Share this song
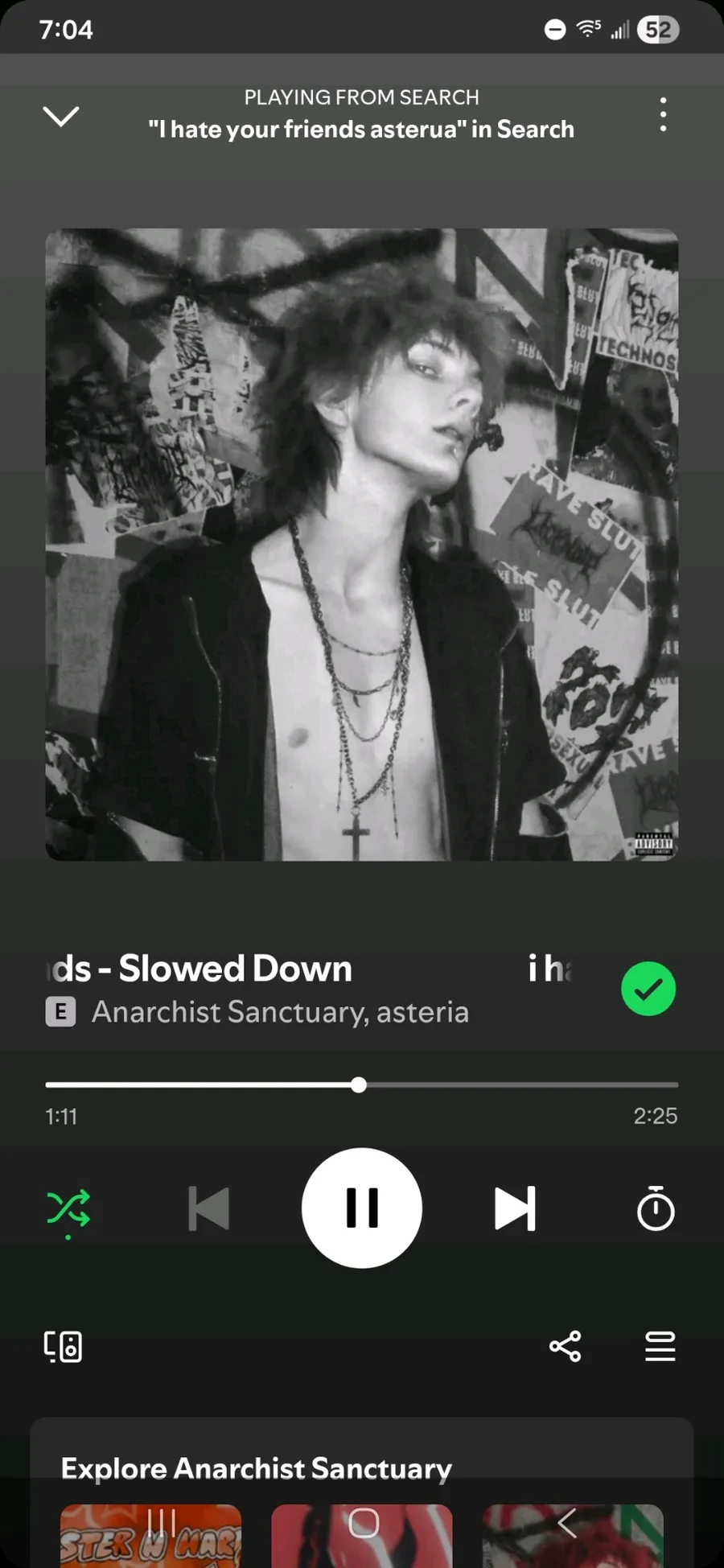Viewport: 724px width, 1568px height. point(566,1346)
